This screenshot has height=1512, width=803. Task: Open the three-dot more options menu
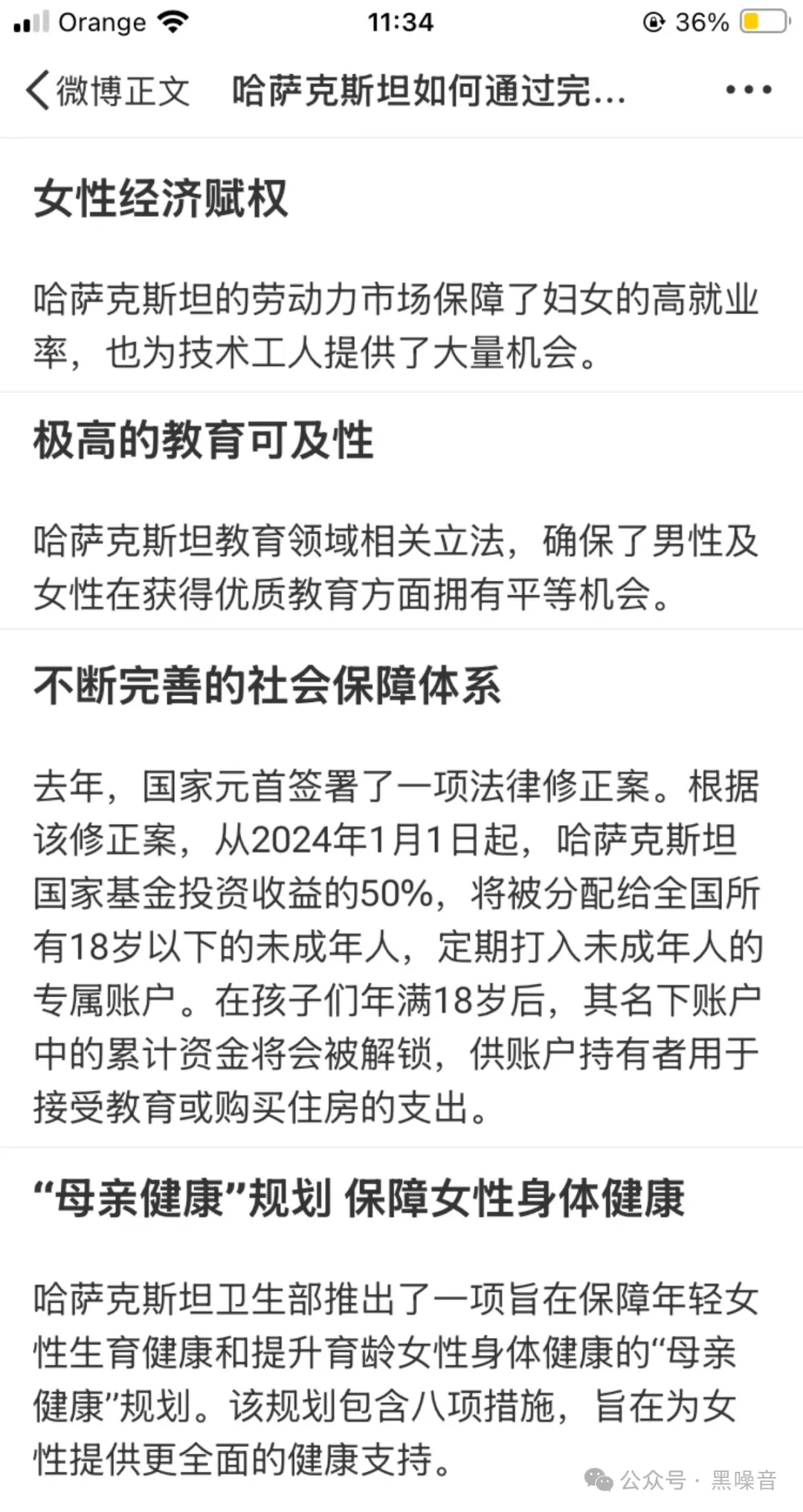[749, 90]
